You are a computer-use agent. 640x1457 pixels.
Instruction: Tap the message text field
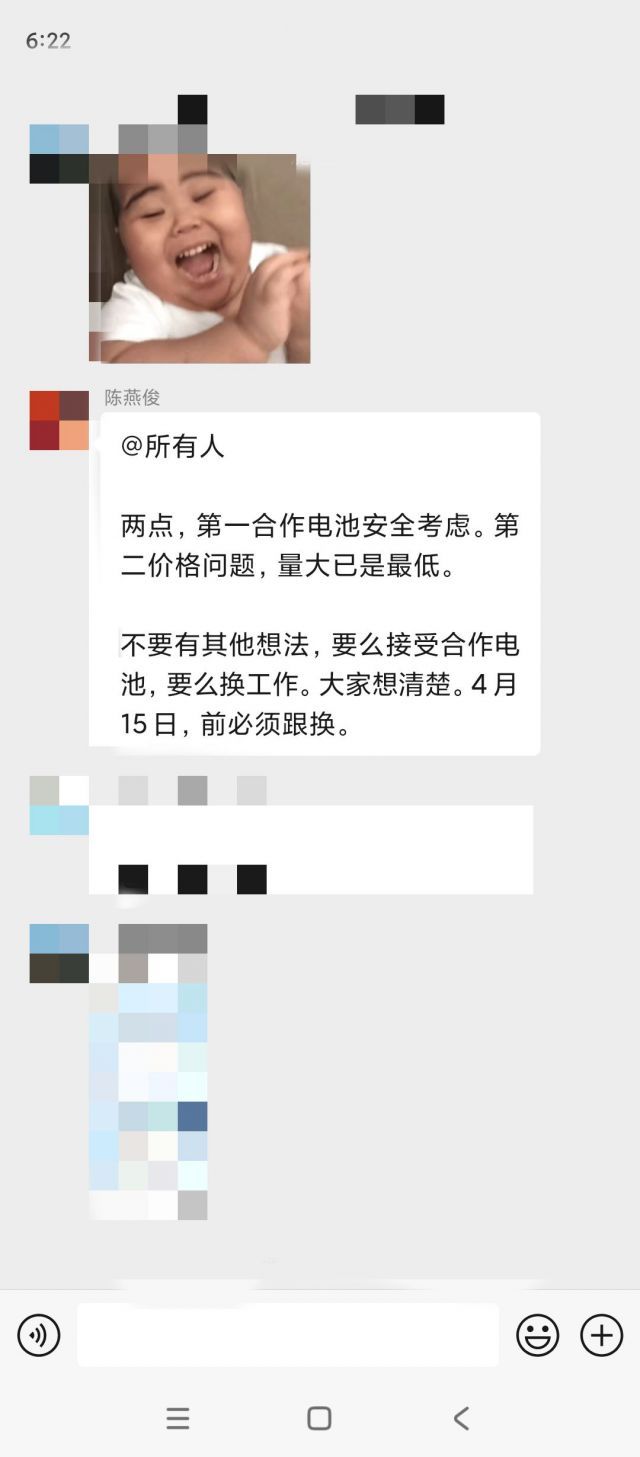(288, 1335)
